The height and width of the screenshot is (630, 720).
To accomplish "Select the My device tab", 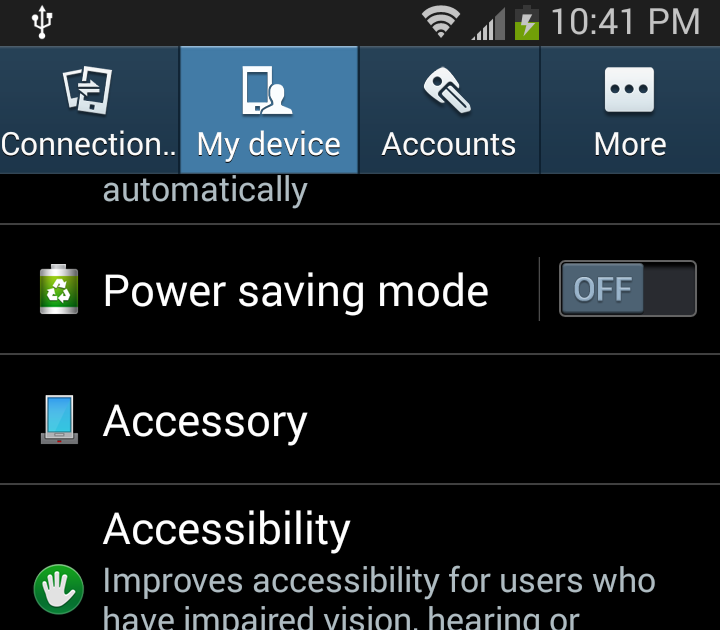I will pos(269,110).
